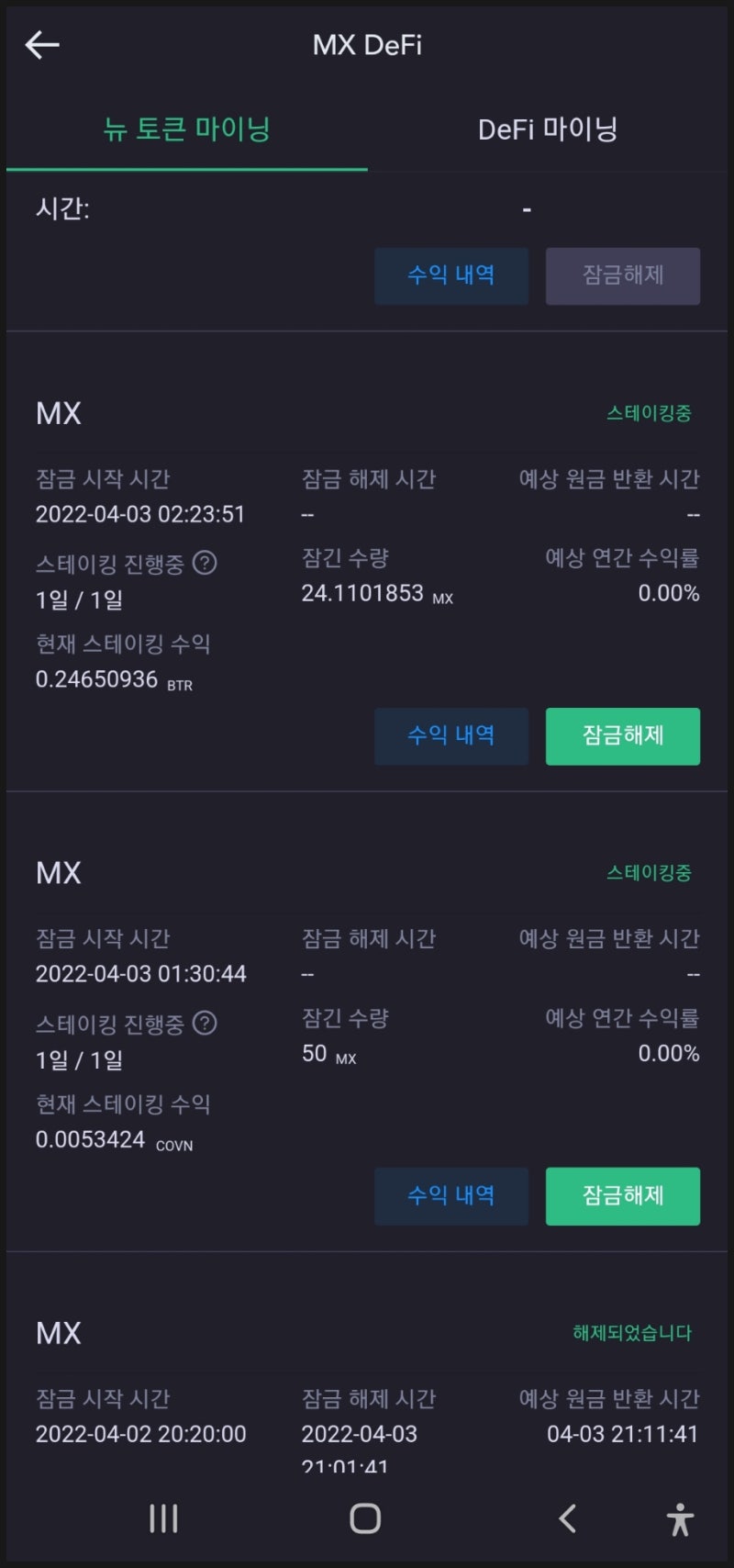Open 수익 내역 for the top entry

[x=451, y=275]
